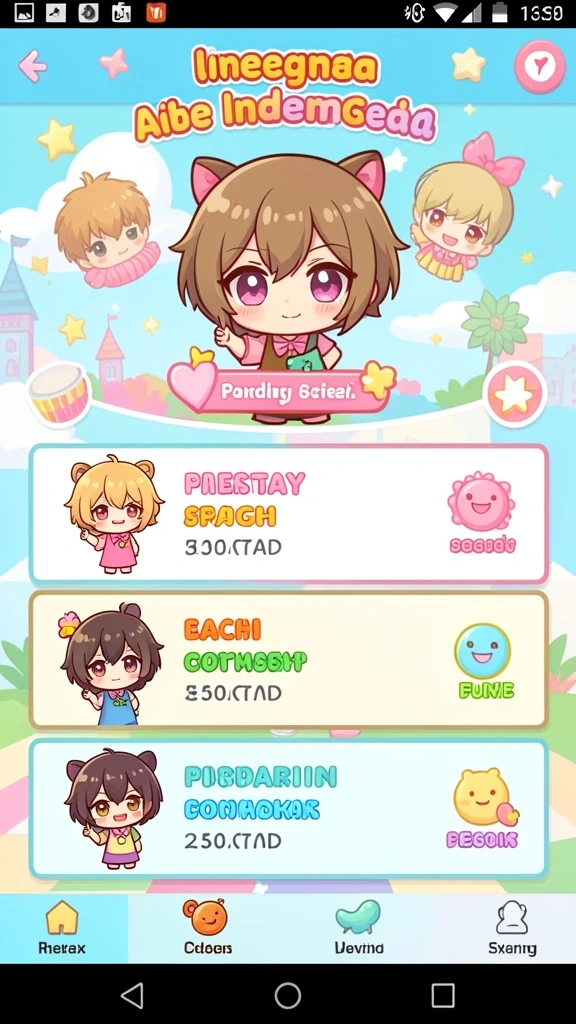
Task: Tap the pink round button in top corner
Action: 539,65
